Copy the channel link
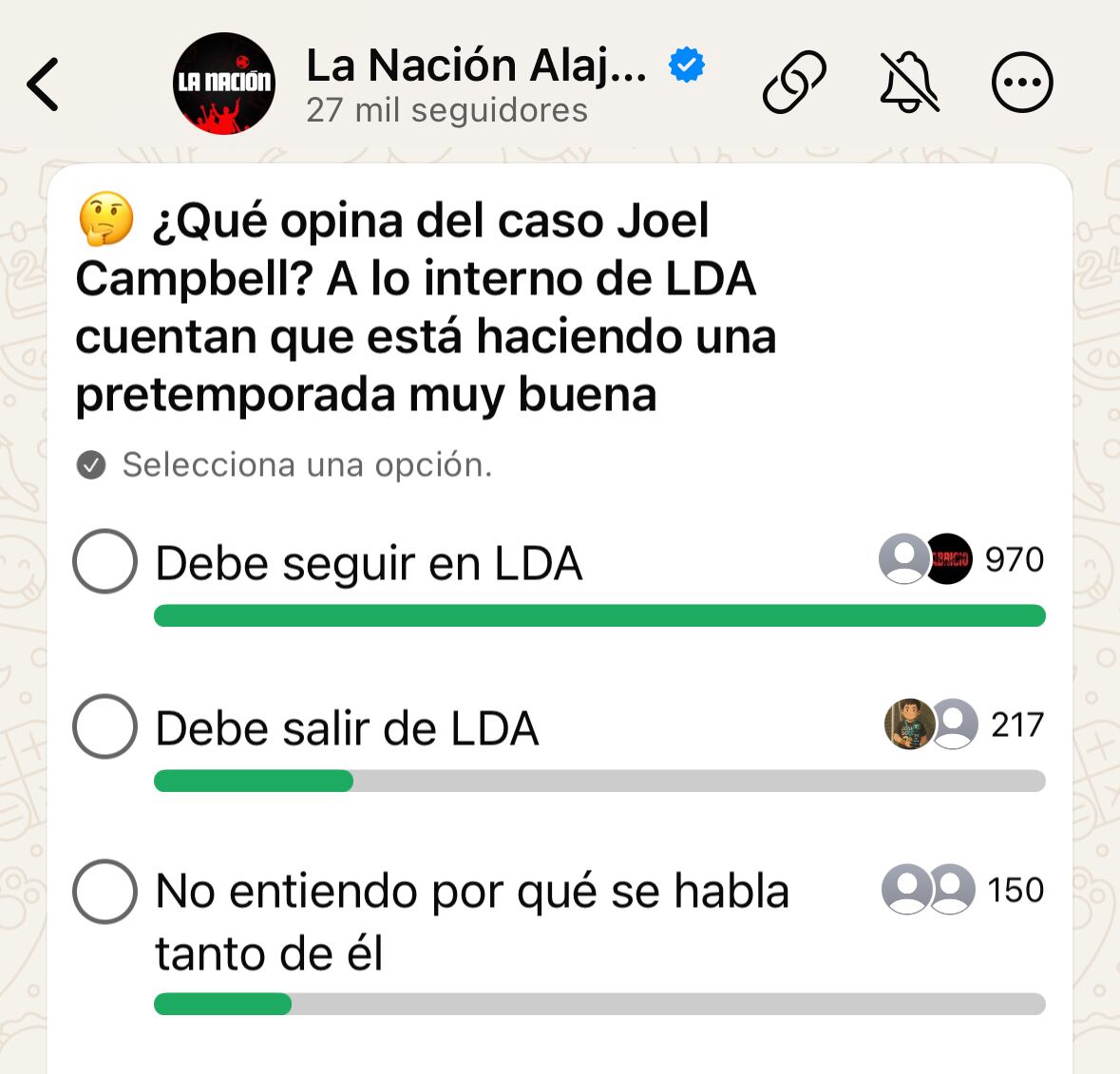The image size is (1120, 1074). coord(794,84)
